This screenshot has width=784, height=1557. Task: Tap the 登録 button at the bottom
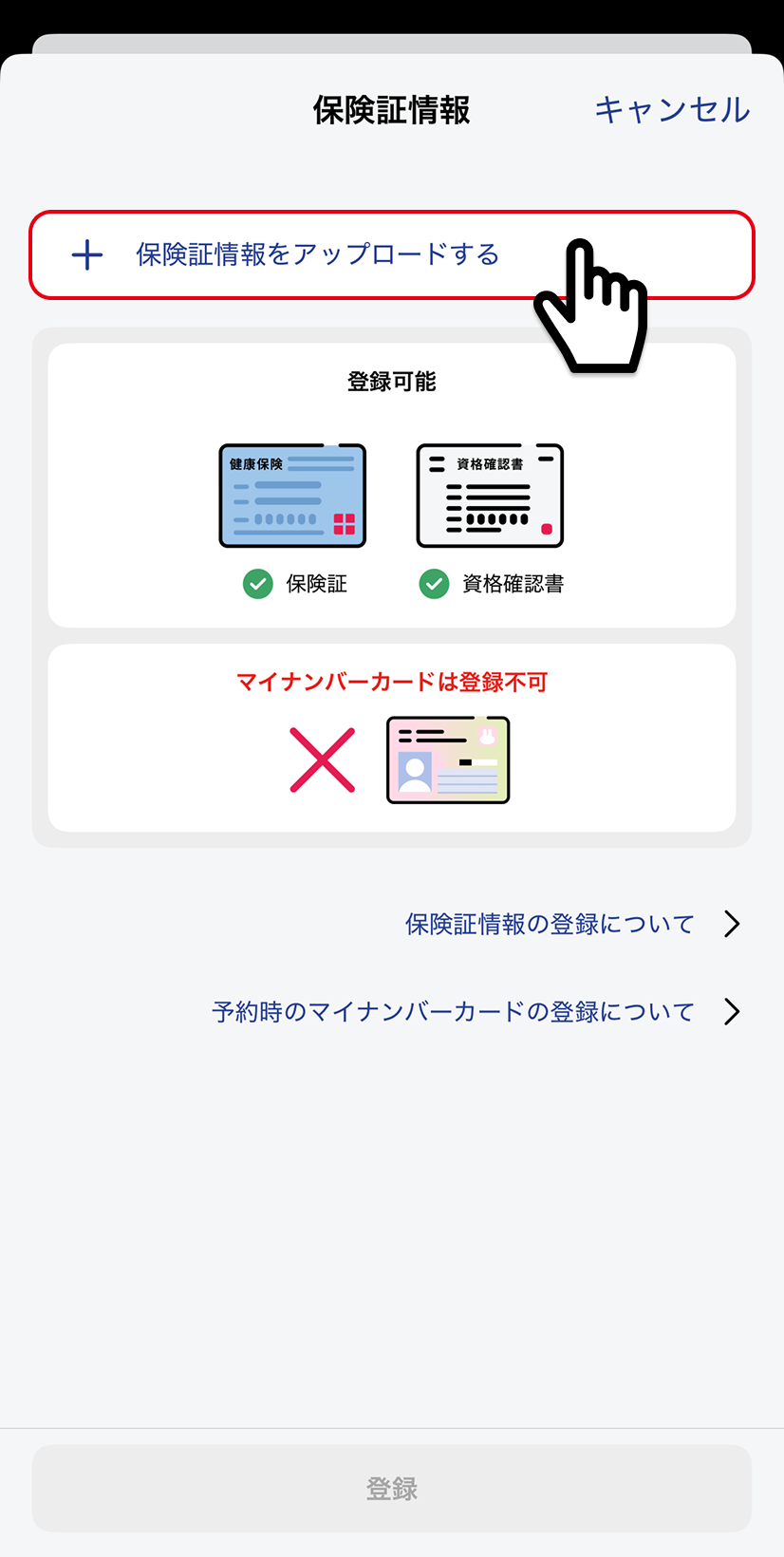coord(392,1488)
